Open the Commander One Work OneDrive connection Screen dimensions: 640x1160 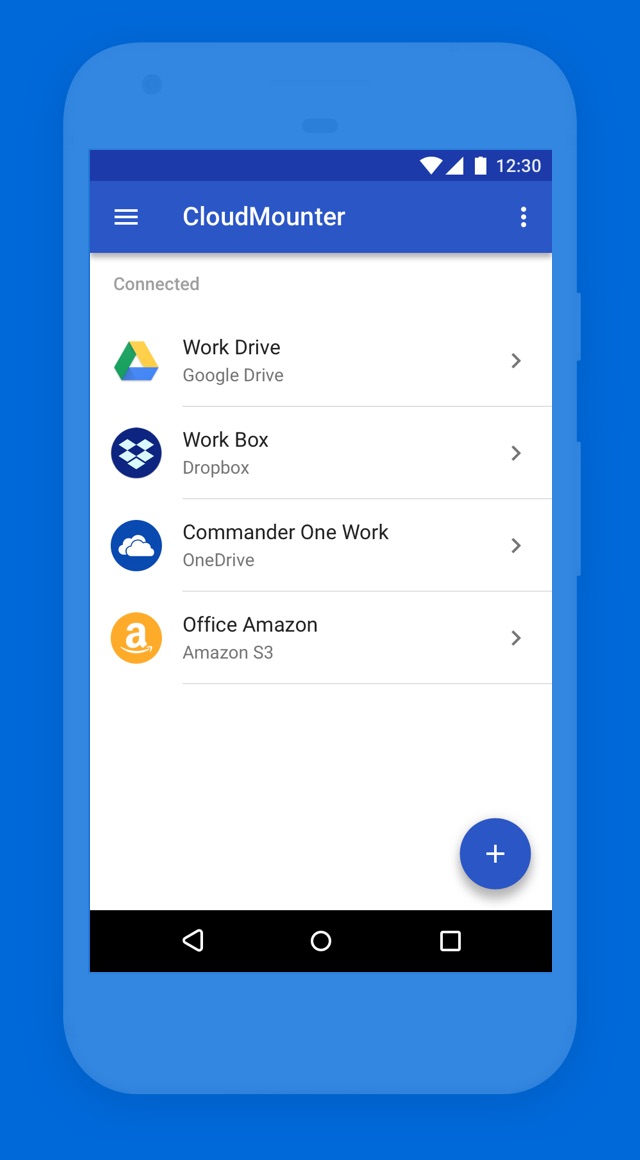[x=320, y=545]
